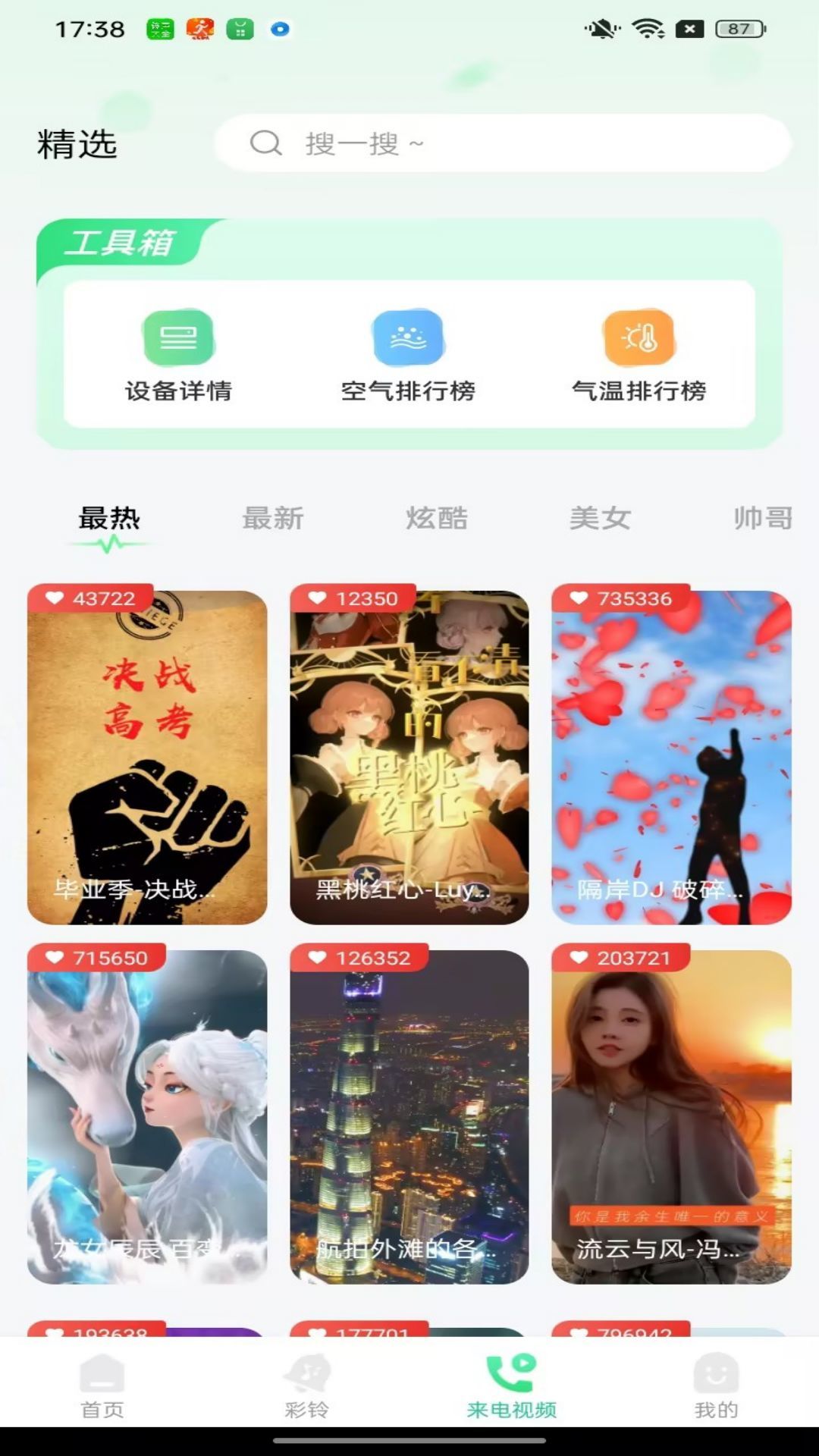The image size is (819, 1456).
Task: Open the 炫酷 tab
Action: pos(438,519)
